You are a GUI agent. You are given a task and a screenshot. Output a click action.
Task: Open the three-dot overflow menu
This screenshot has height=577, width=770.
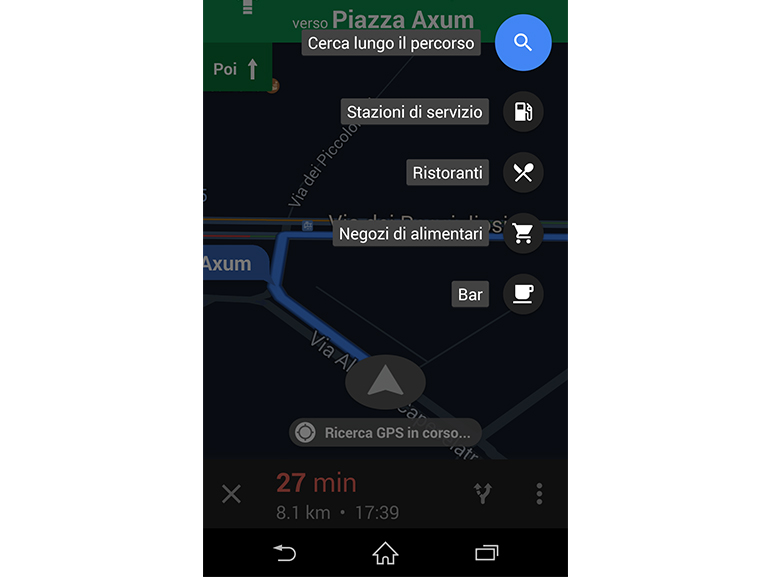click(539, 493)
